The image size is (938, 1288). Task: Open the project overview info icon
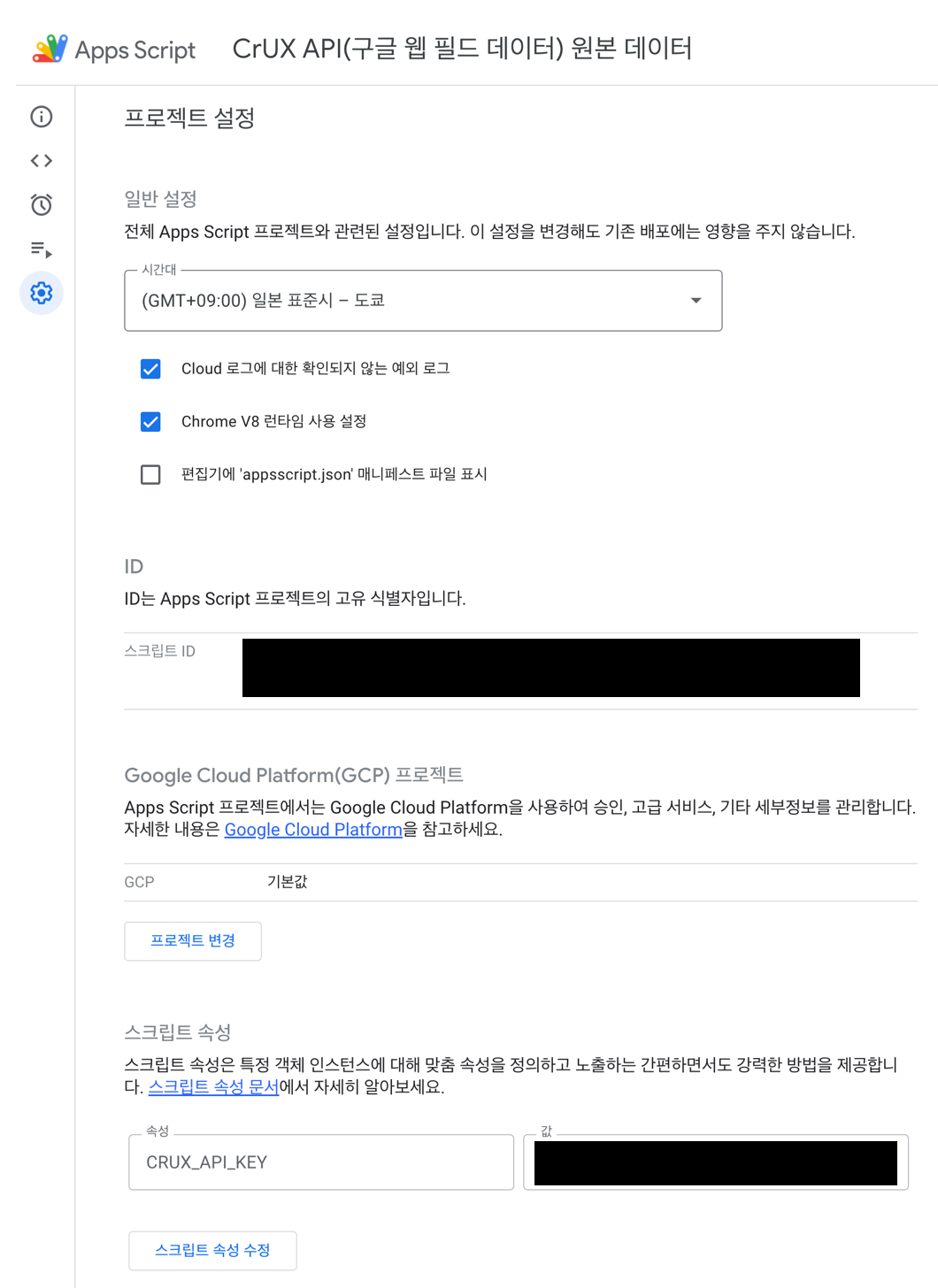(42, 117)
